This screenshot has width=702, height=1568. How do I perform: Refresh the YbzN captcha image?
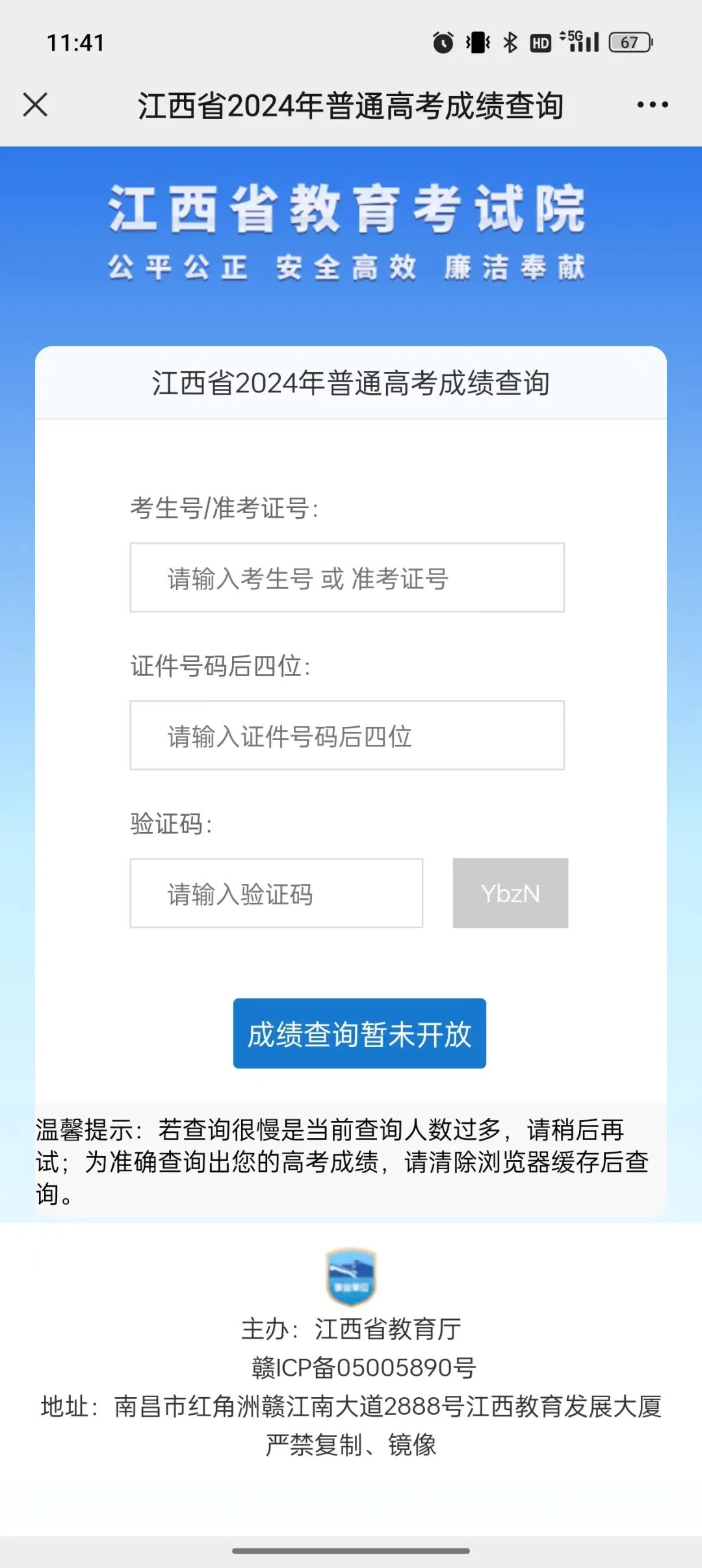tap(510, 893)
